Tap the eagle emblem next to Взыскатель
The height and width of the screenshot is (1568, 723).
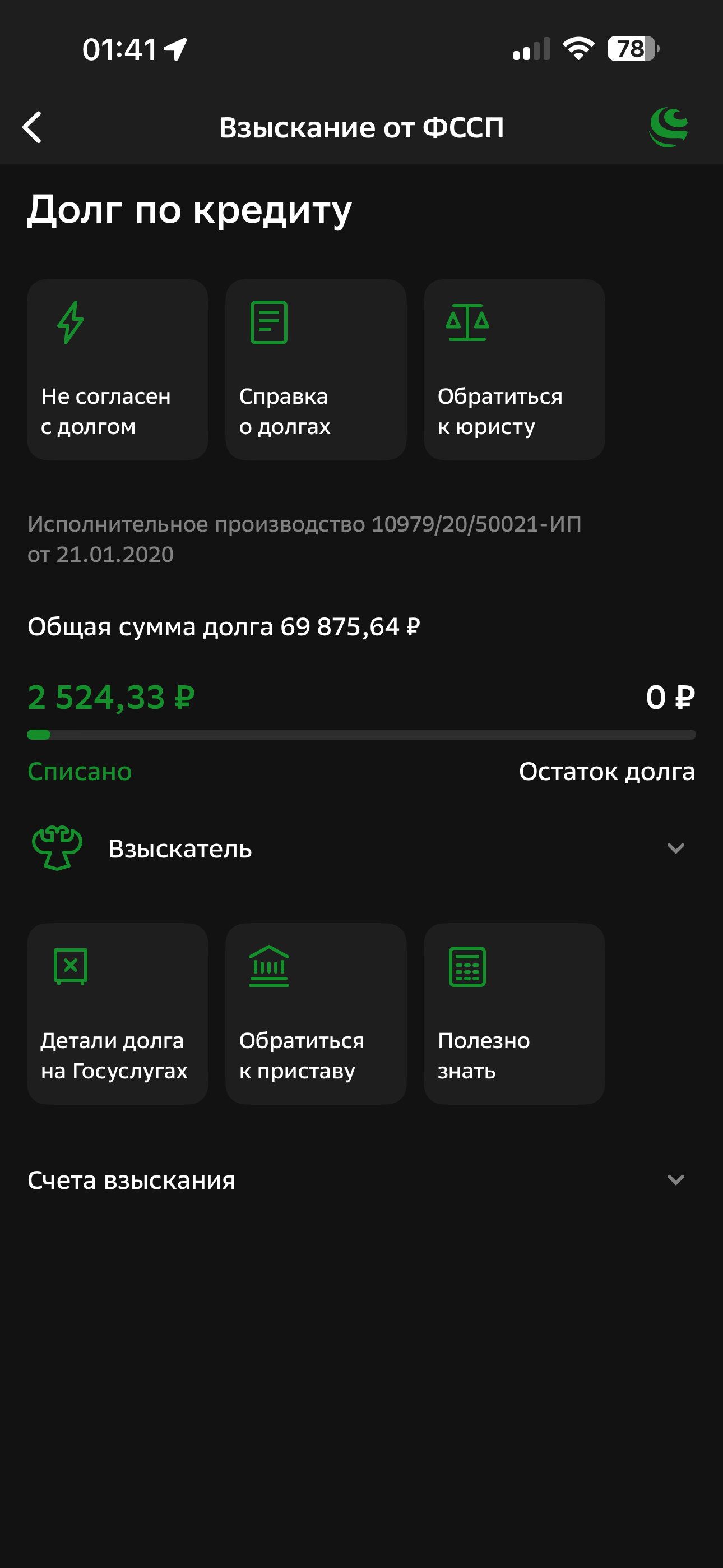[57, 848]
